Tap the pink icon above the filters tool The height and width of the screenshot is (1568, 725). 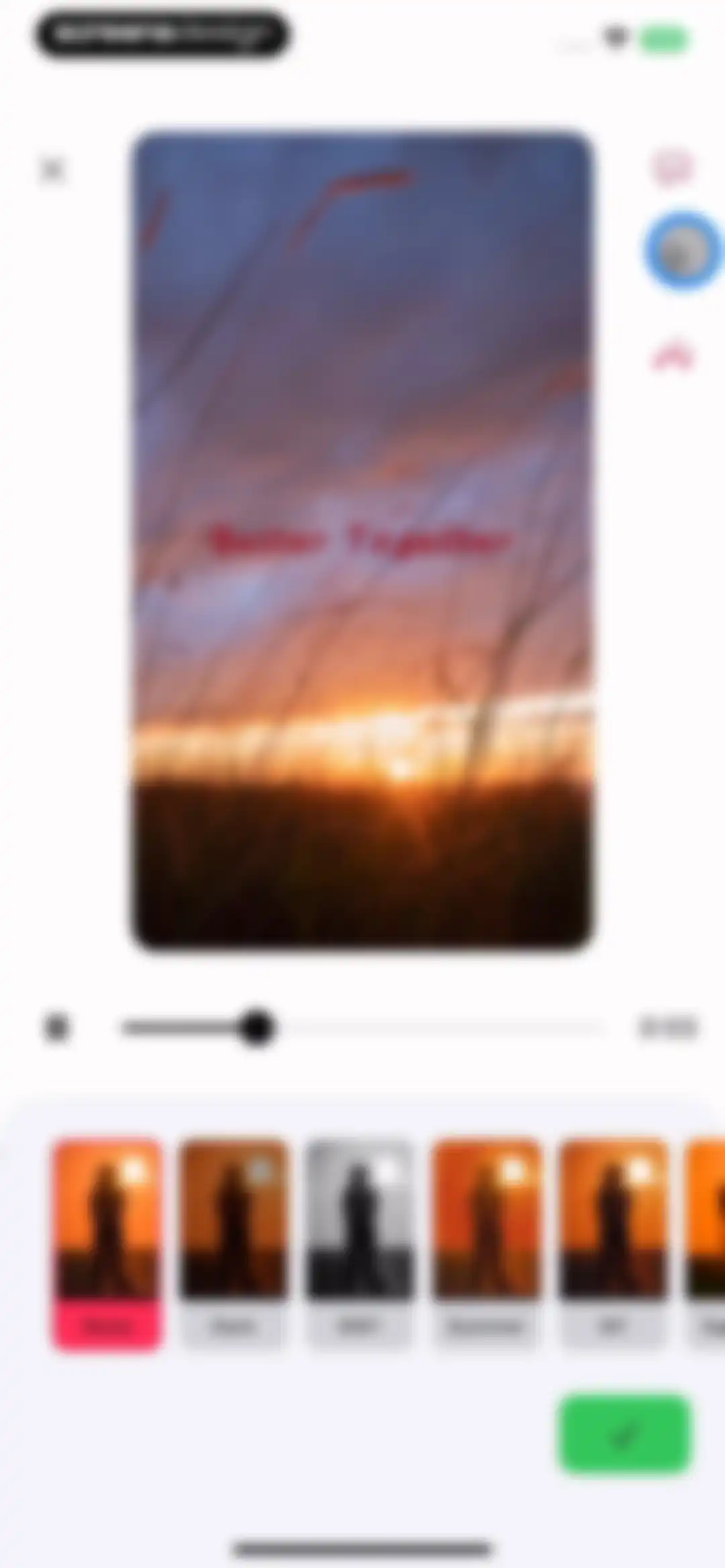pos(672,167)
